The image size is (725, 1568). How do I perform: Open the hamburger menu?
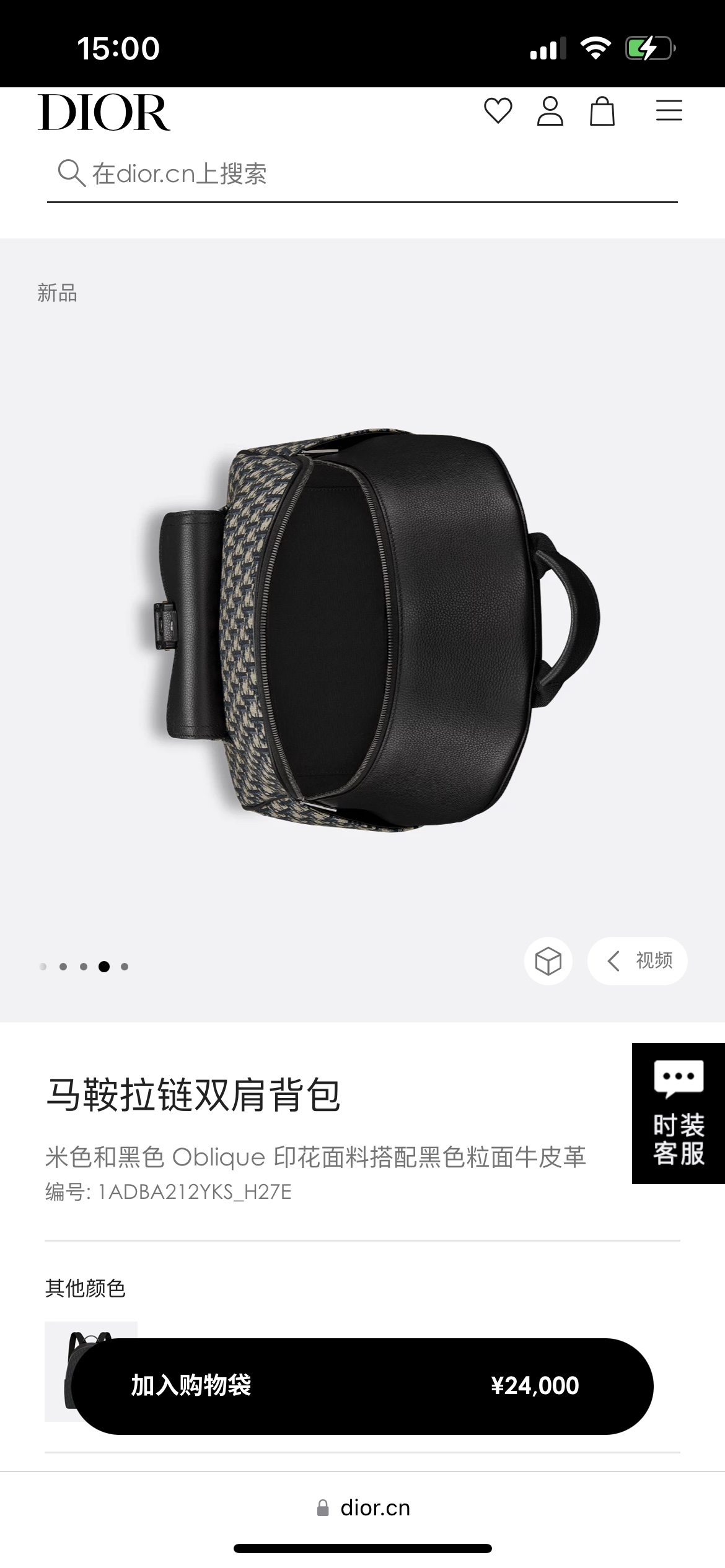tap(669, 111)
